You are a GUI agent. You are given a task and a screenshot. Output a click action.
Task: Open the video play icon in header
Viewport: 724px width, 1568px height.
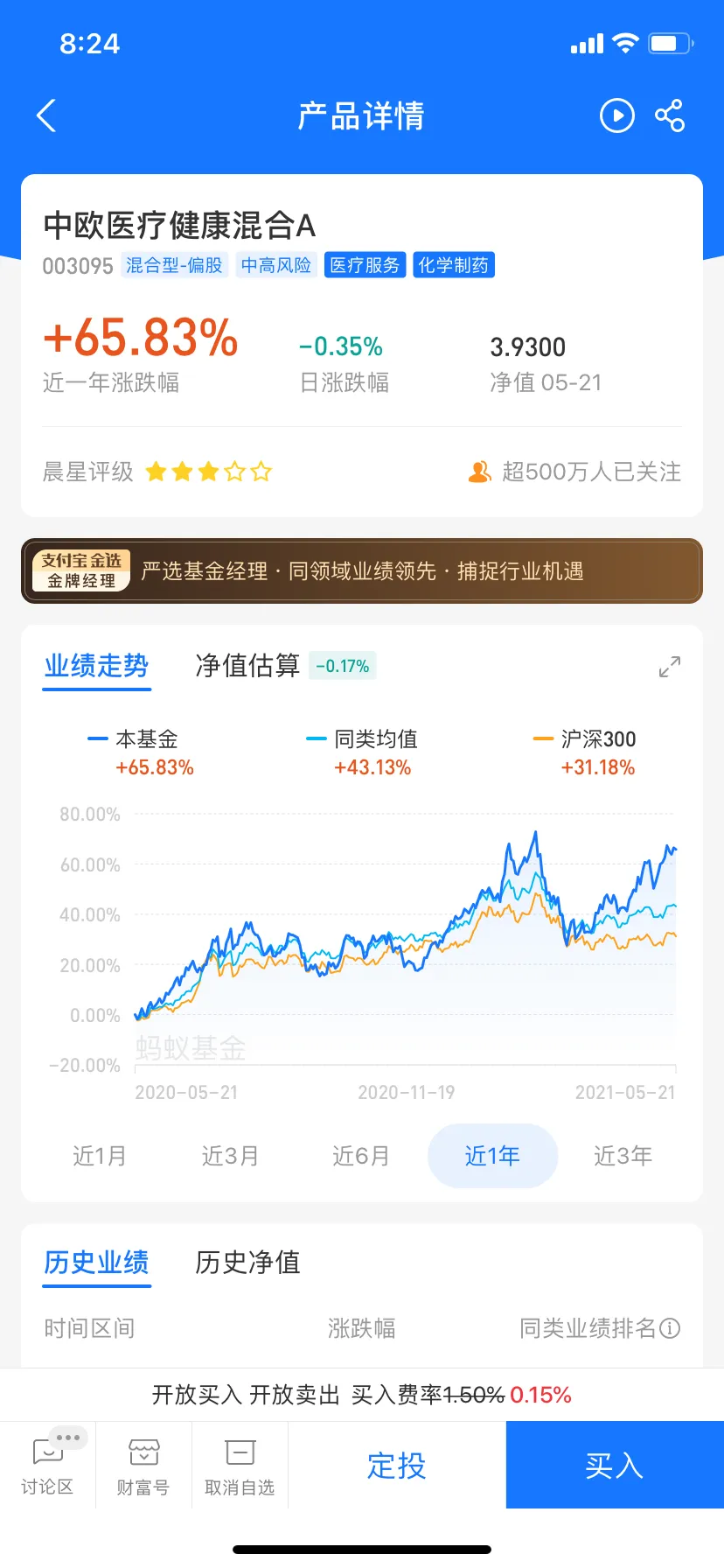coord(616,115)
